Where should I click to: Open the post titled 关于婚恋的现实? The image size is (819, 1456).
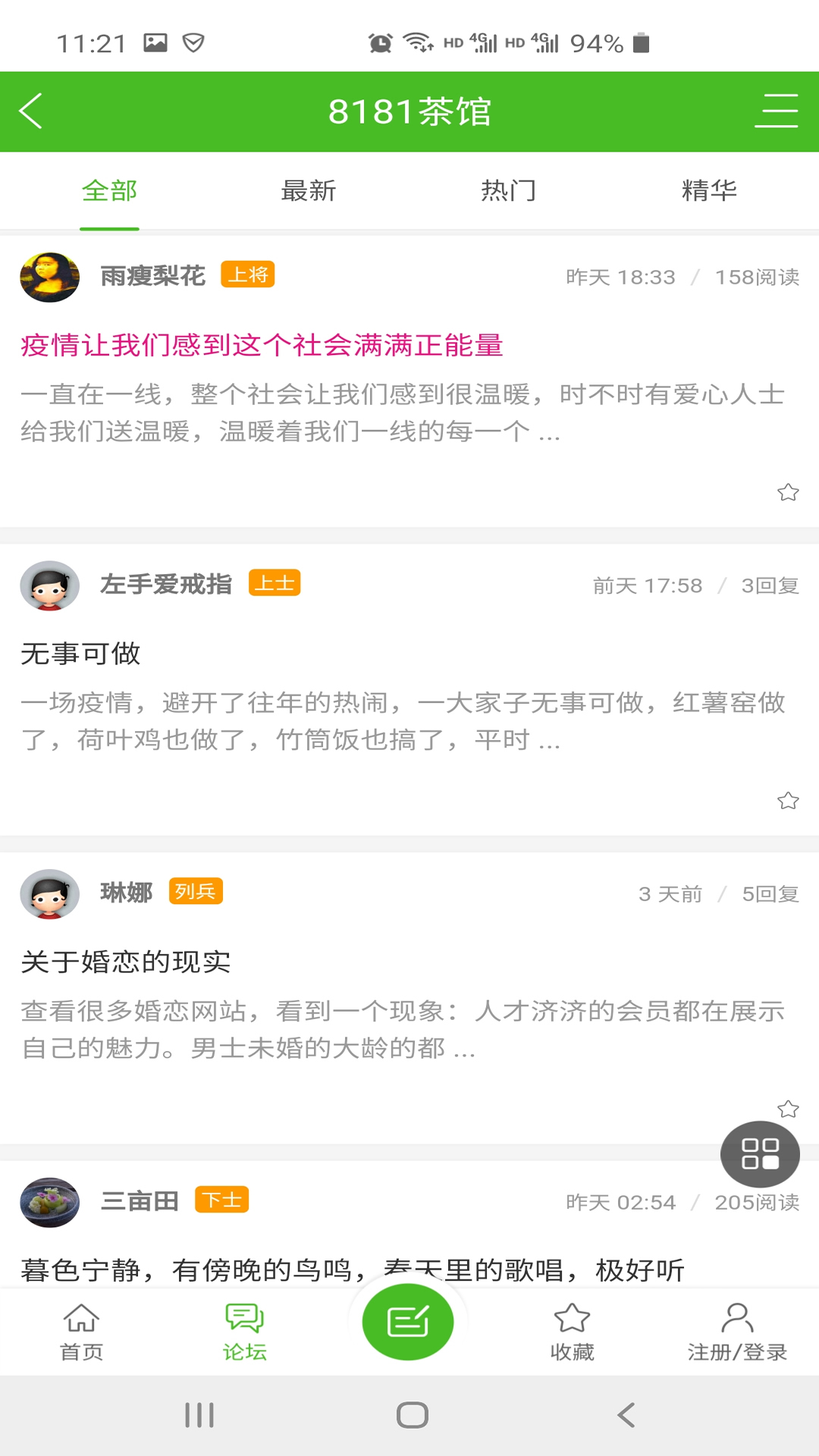coord(127,962)
